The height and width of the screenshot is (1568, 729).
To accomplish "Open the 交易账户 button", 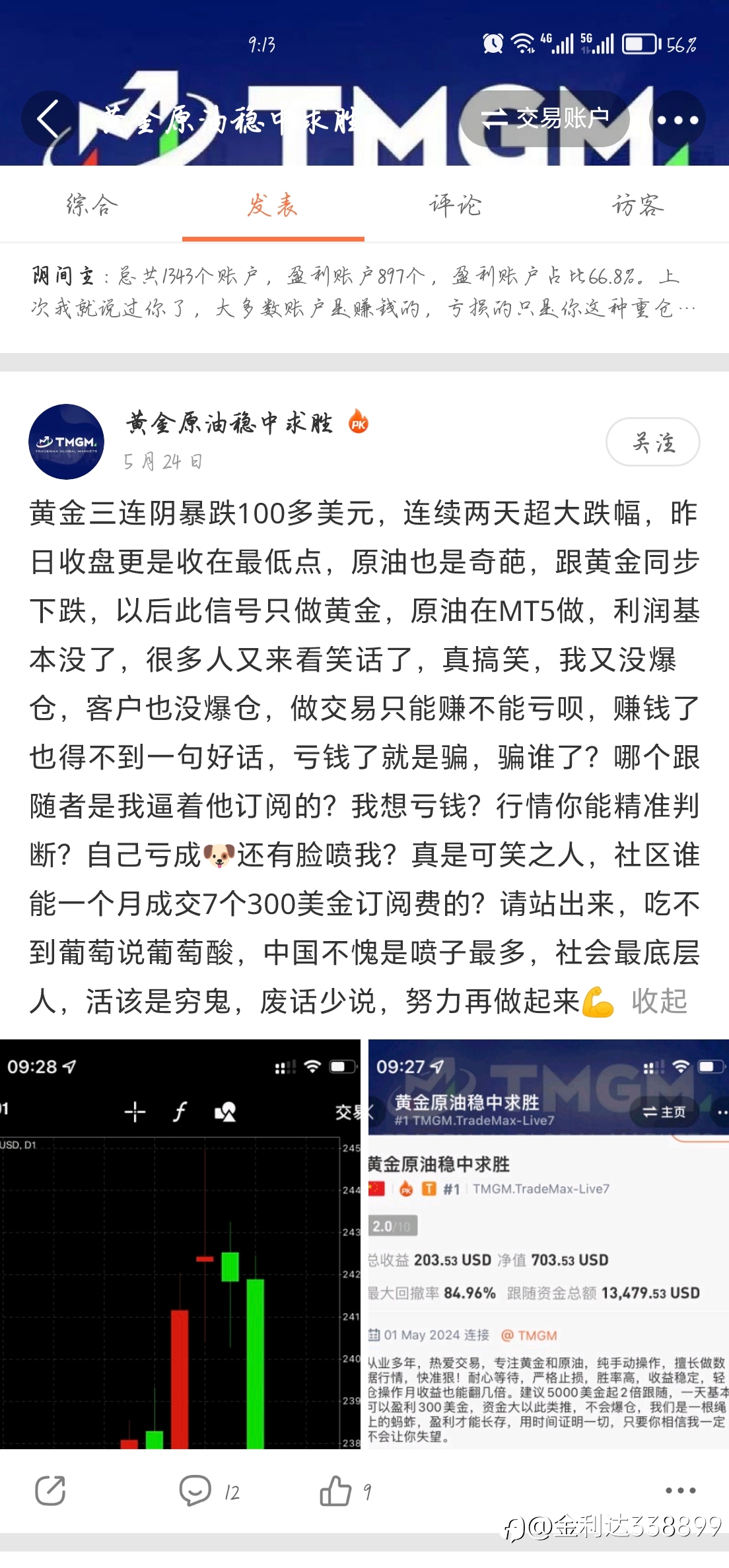I will pos(545,119).
